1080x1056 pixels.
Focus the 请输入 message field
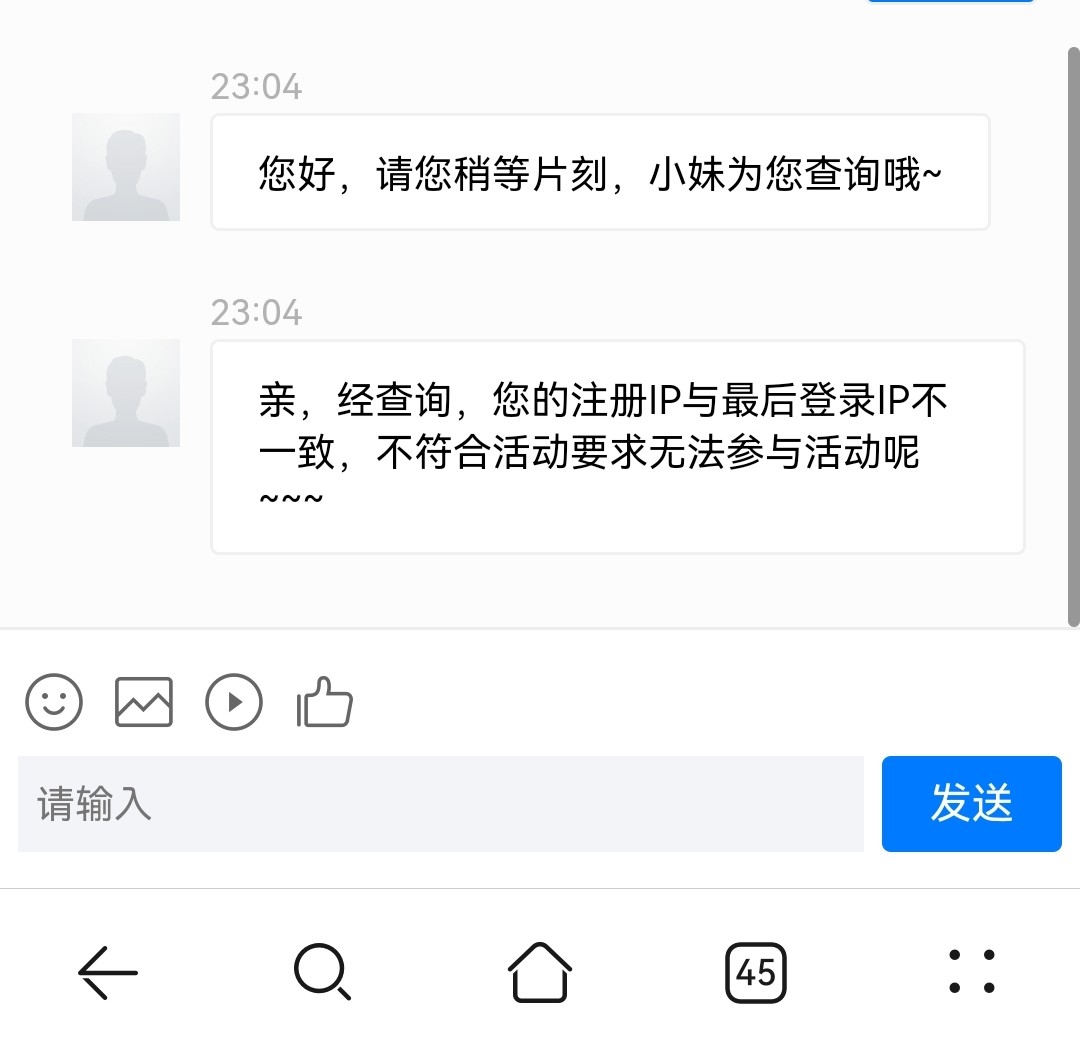pyautogui.click(x=440, y=804)
